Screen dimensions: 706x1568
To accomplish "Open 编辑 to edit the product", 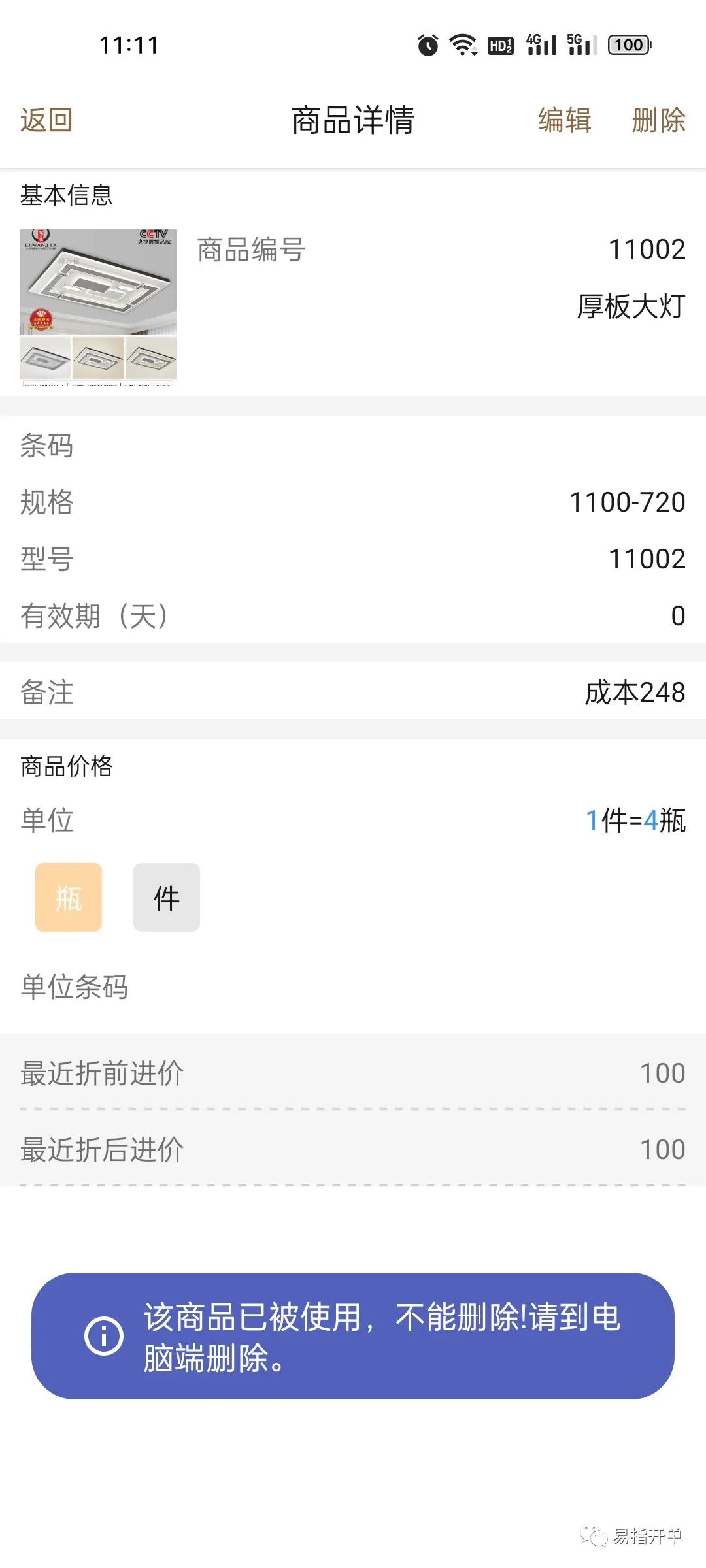I will pyautogui.click(x=565, y=120).
